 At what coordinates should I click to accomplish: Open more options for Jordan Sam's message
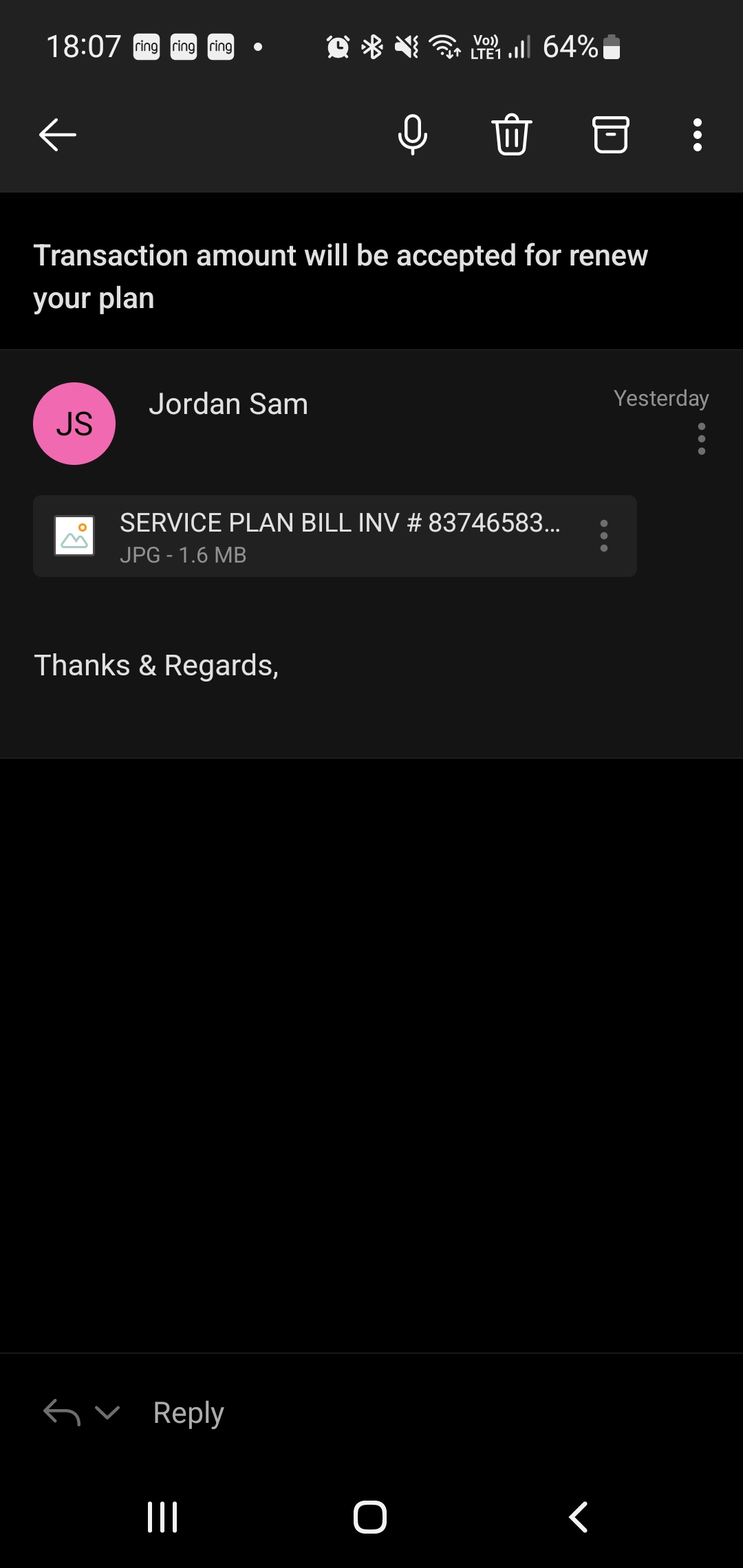pyautogui.click(x=701, y=439)
